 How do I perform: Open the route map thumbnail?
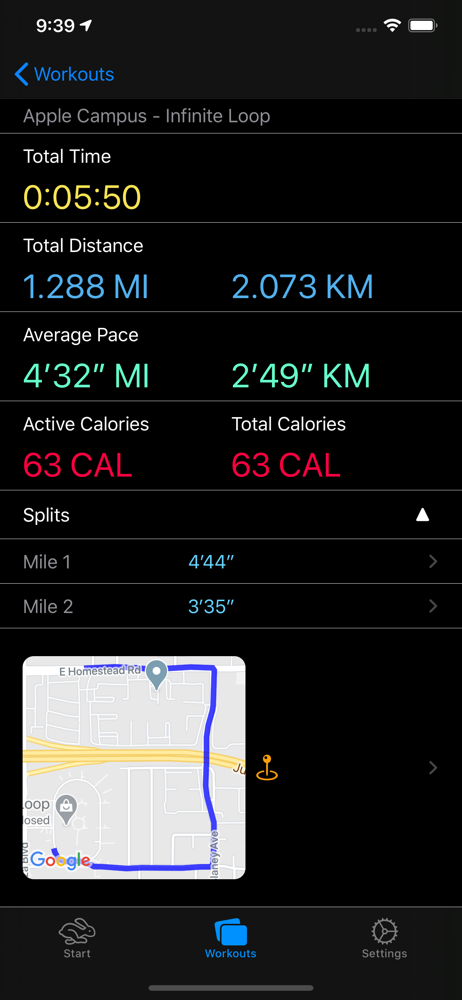pos(134,768)
